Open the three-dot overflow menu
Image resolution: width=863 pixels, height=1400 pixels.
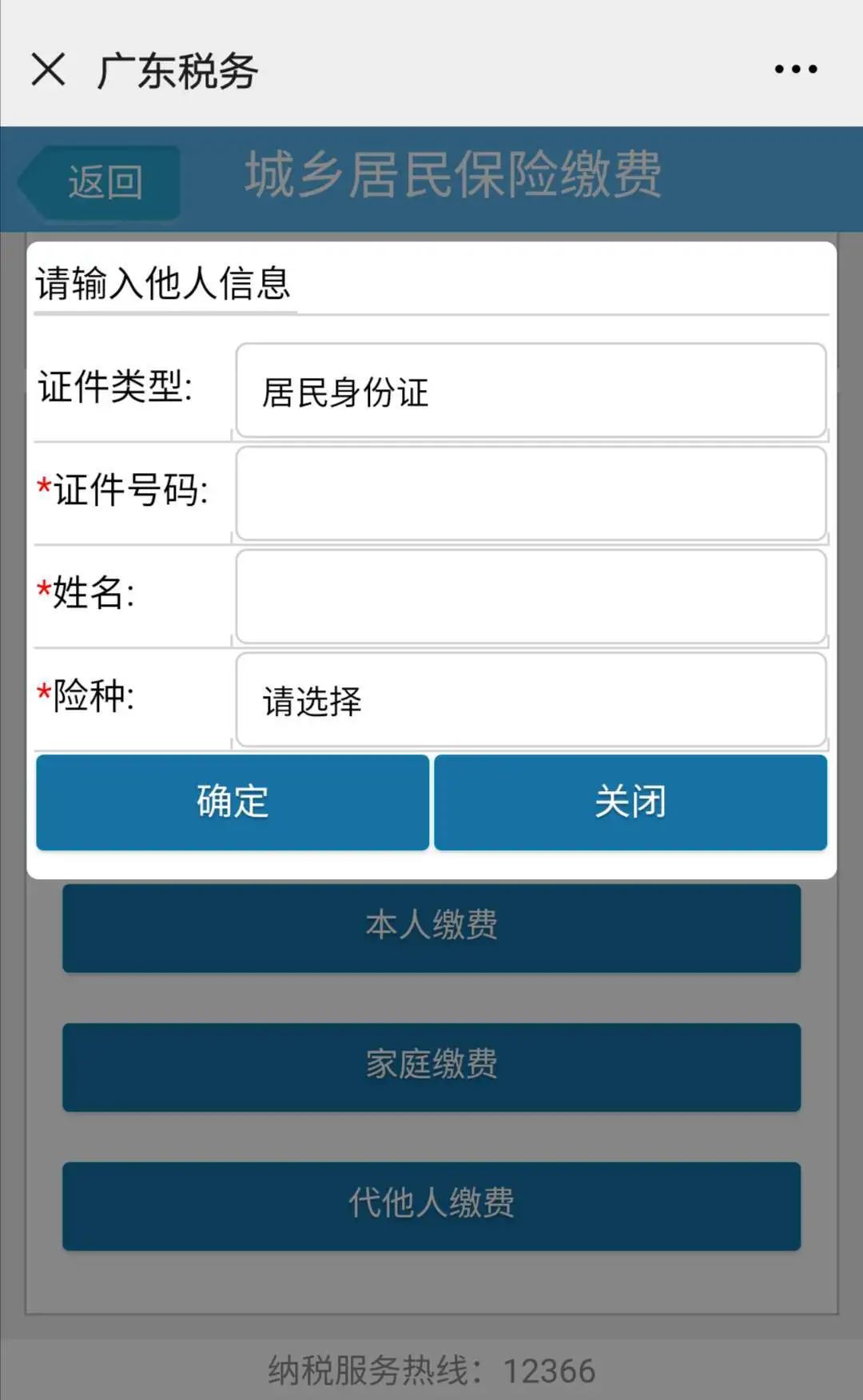[x=796, y=70]
